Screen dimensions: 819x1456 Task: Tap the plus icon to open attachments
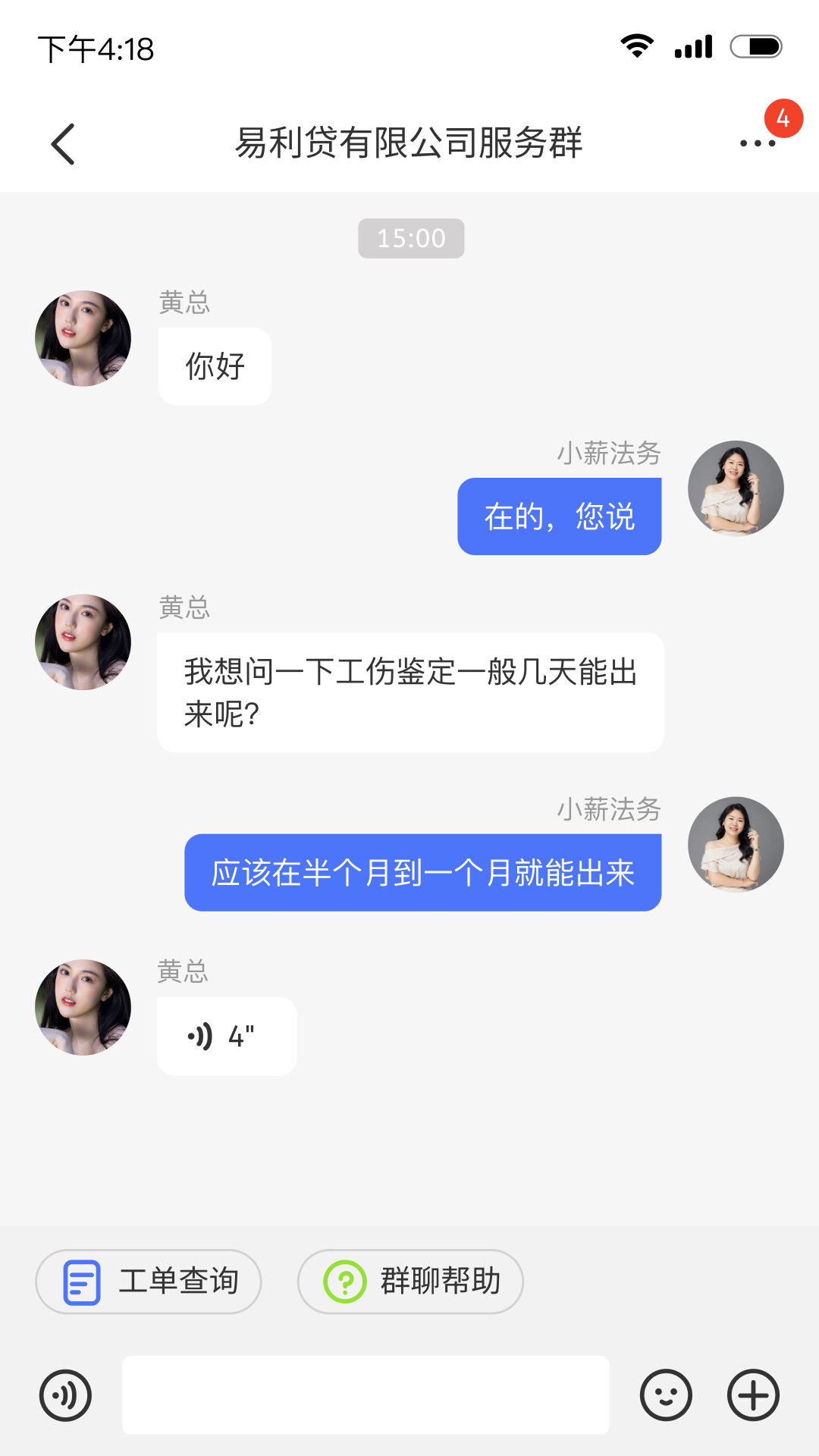751,1395
